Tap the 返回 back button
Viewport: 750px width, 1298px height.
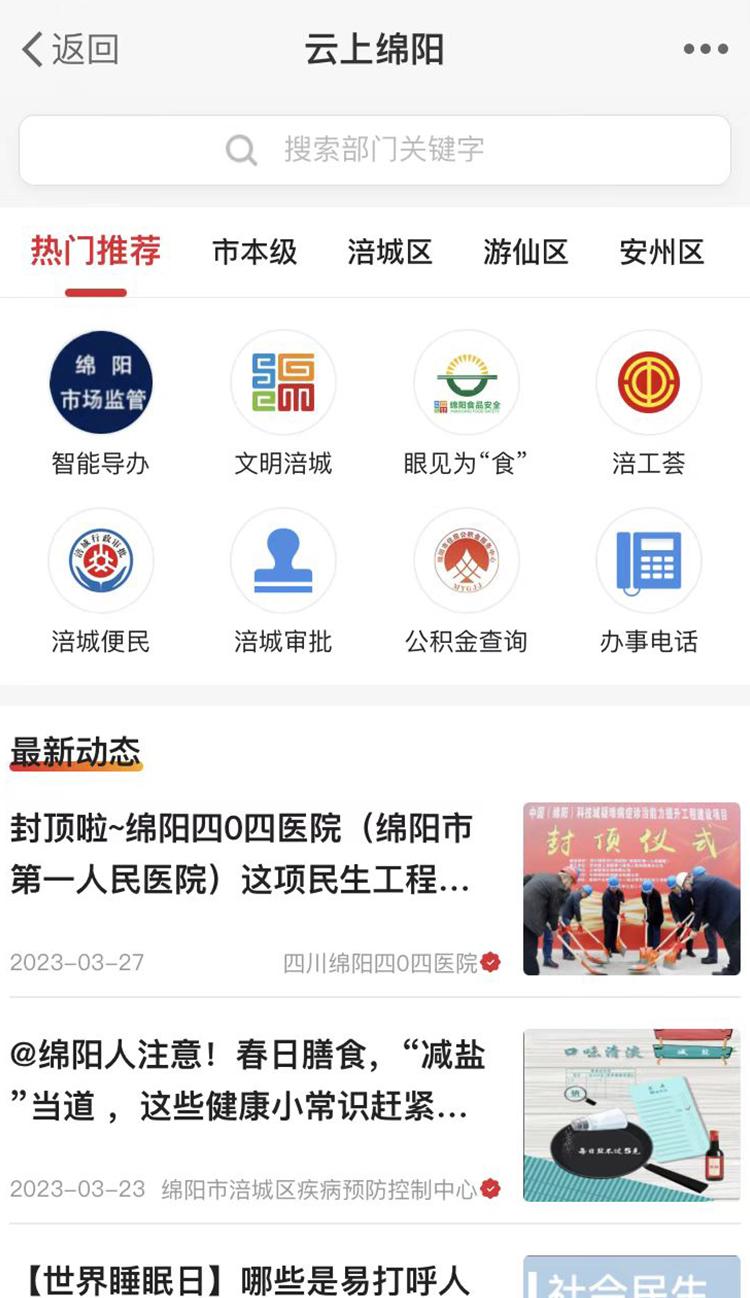coord(63,46)
